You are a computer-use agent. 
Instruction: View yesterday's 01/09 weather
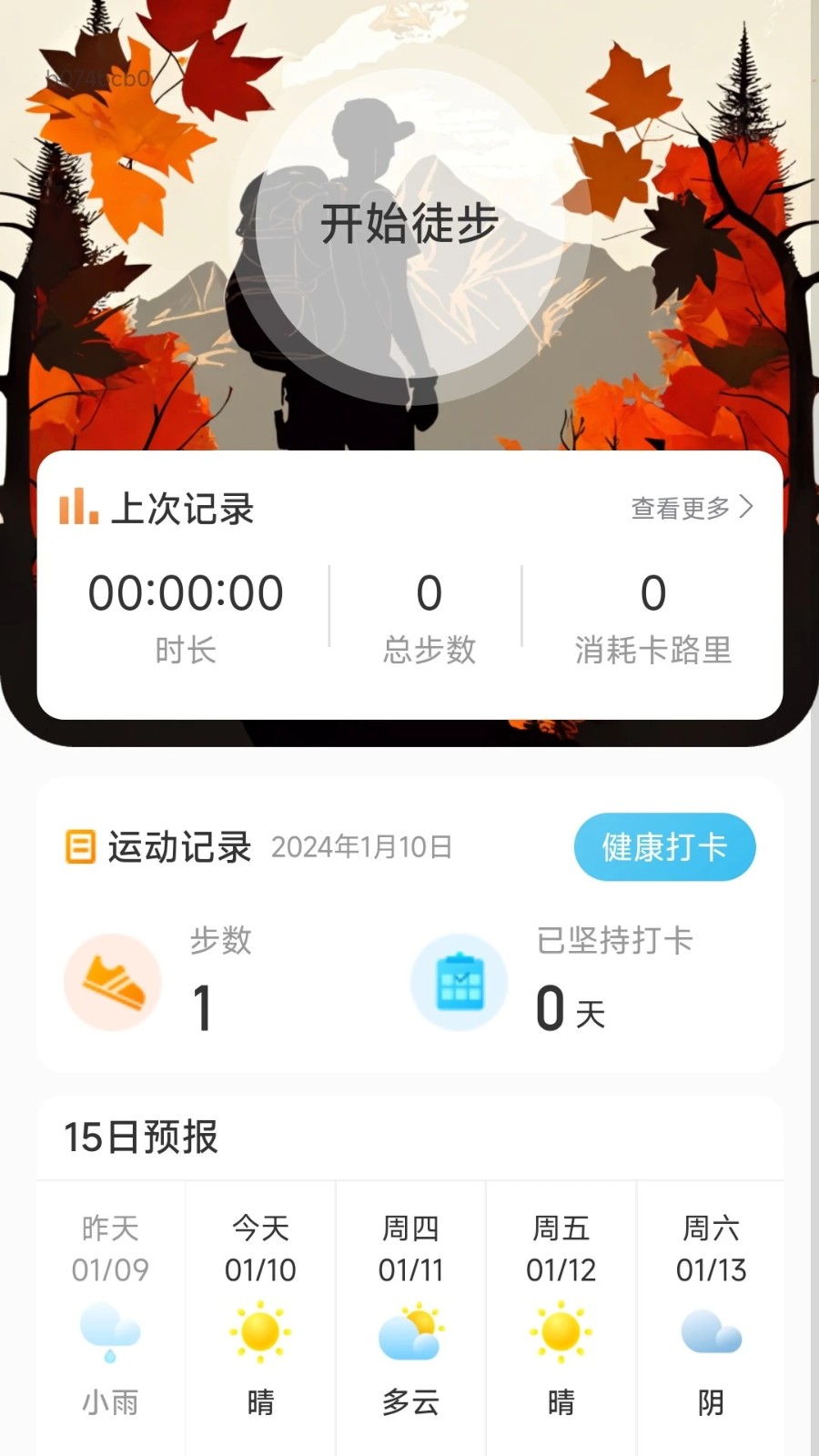110,1315
